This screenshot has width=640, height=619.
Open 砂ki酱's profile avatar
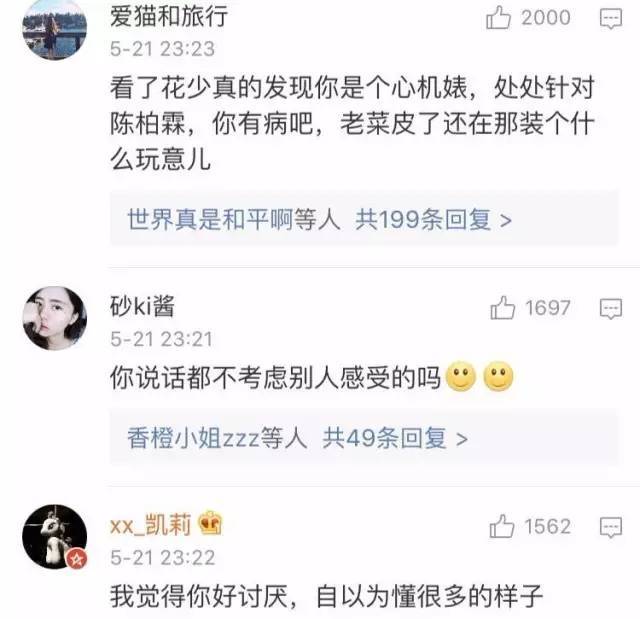pos(54,318)
